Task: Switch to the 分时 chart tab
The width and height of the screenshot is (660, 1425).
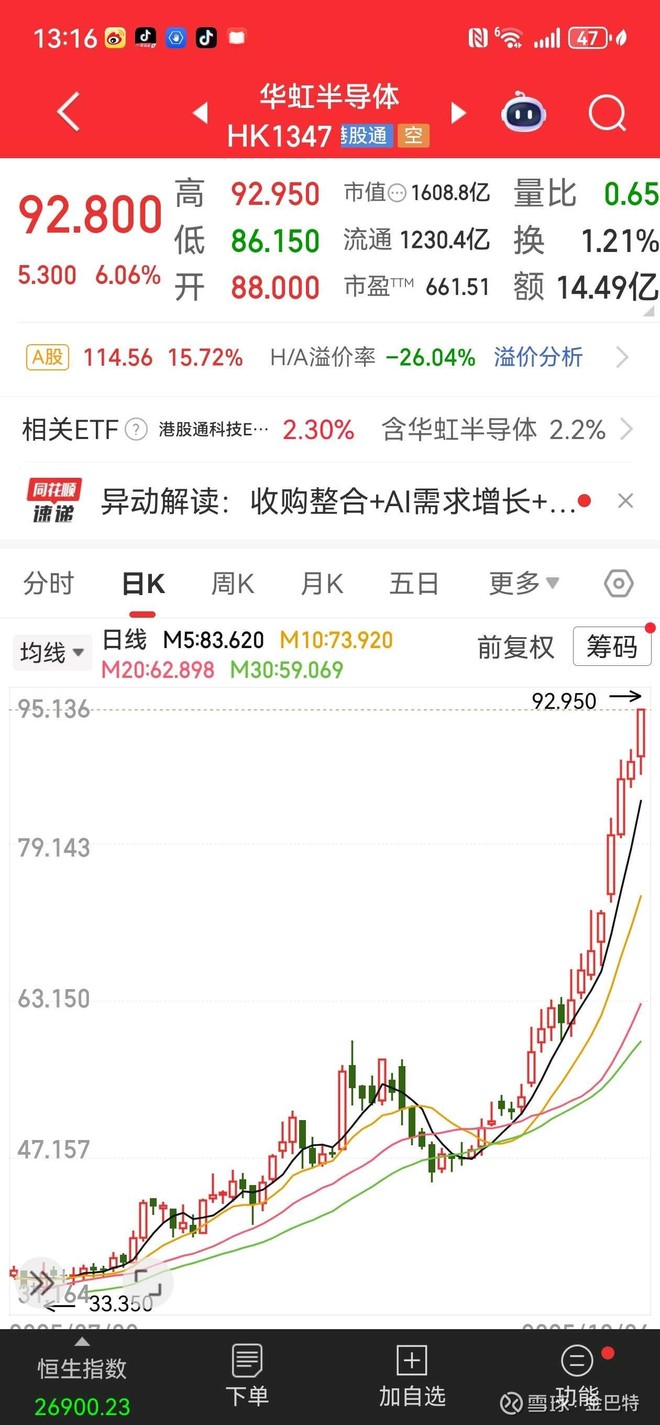Action: (x=49, y=583)
